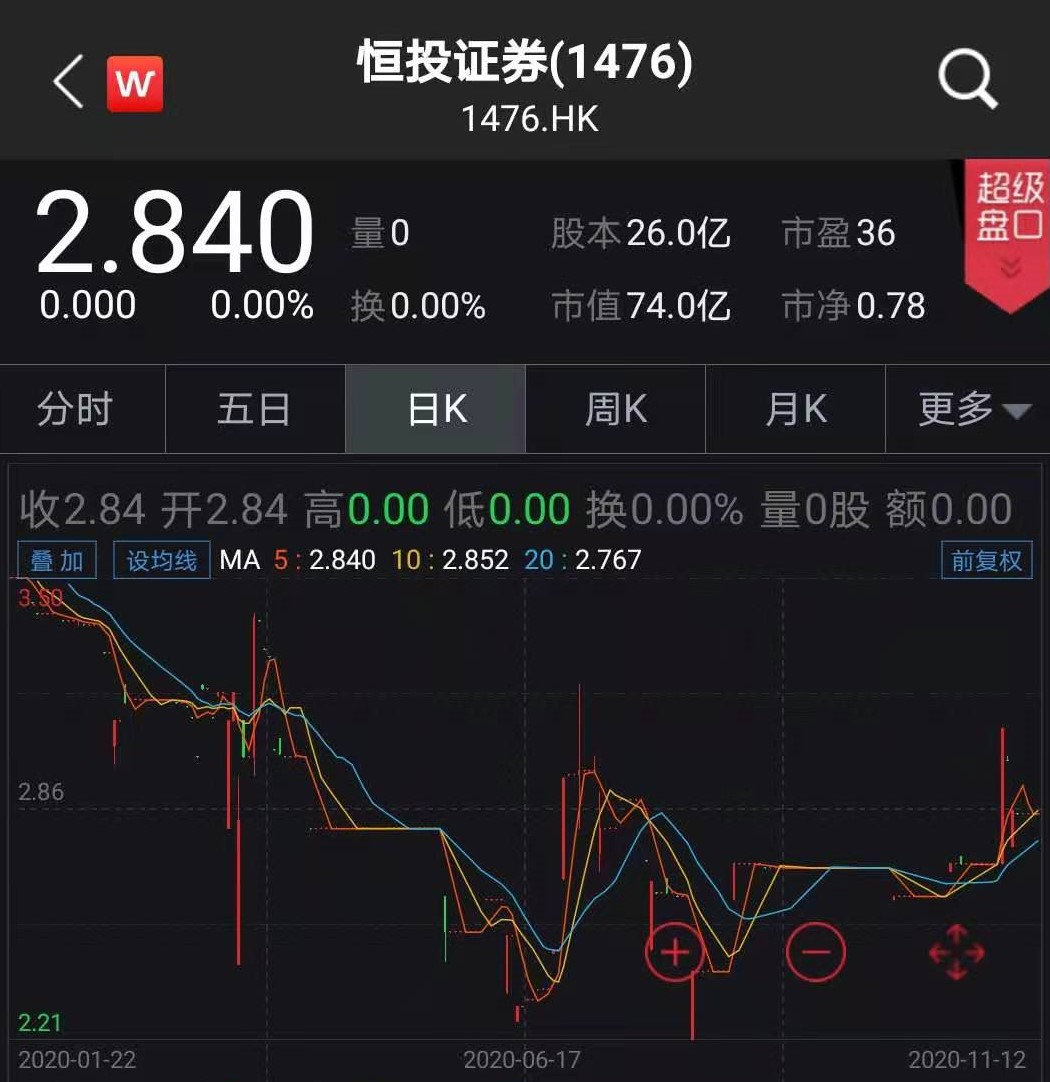The width and height of the screenshot is (1050, 1082).
Task: Switch to the 周K chart tab
Action: [x=615, y=409]
